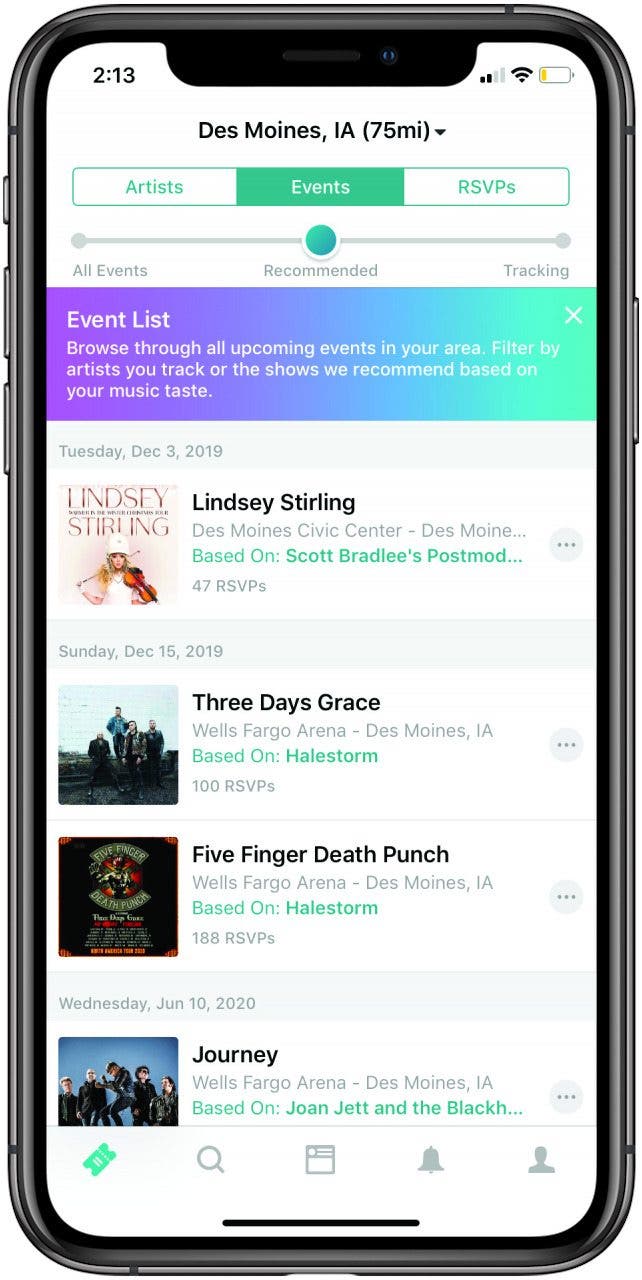This screenshot has height=1280, width=642.
Task: Open more options for Journey
Action: coord(567,1097)
